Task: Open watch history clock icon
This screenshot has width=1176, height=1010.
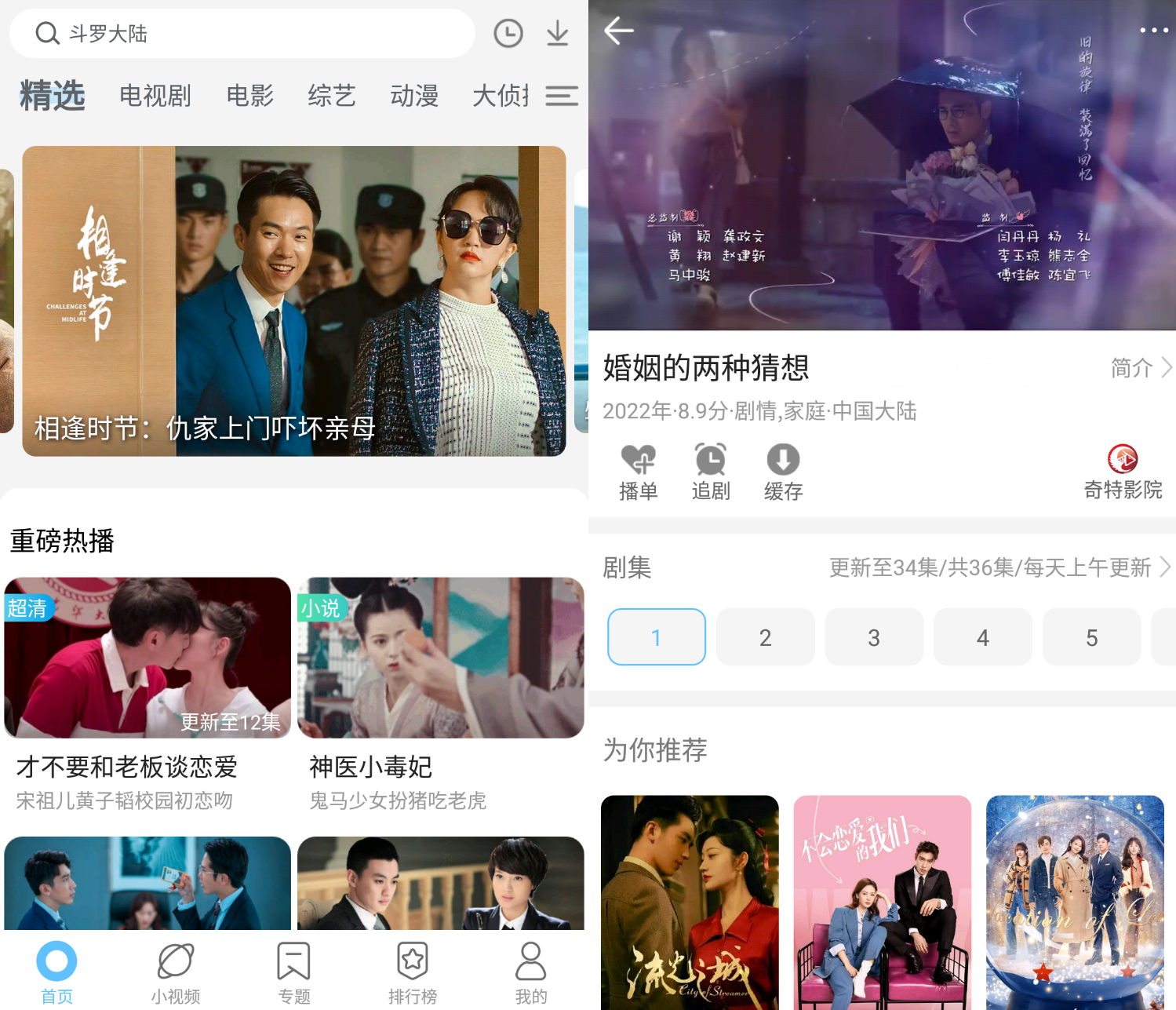Action: (x=508, y=34)
